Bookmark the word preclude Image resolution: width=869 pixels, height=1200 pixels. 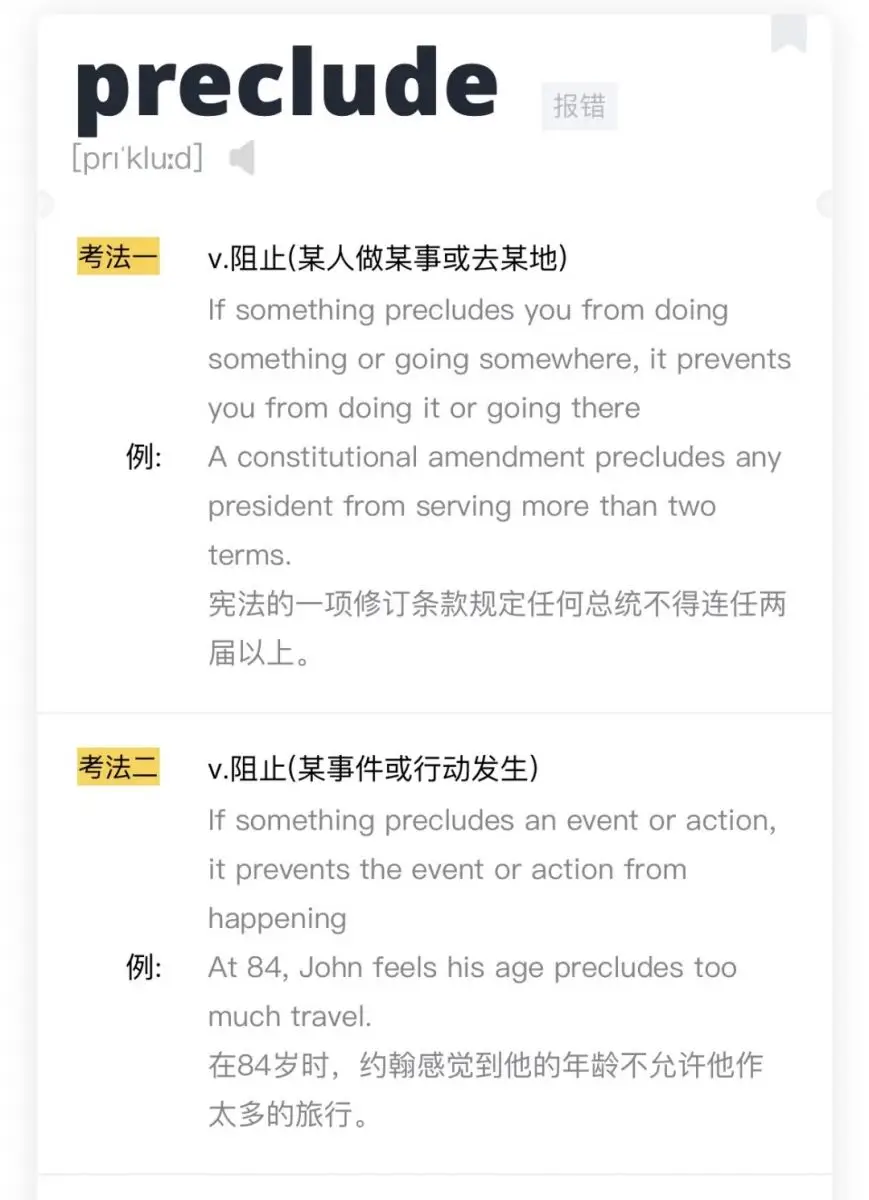pos(788,34)
